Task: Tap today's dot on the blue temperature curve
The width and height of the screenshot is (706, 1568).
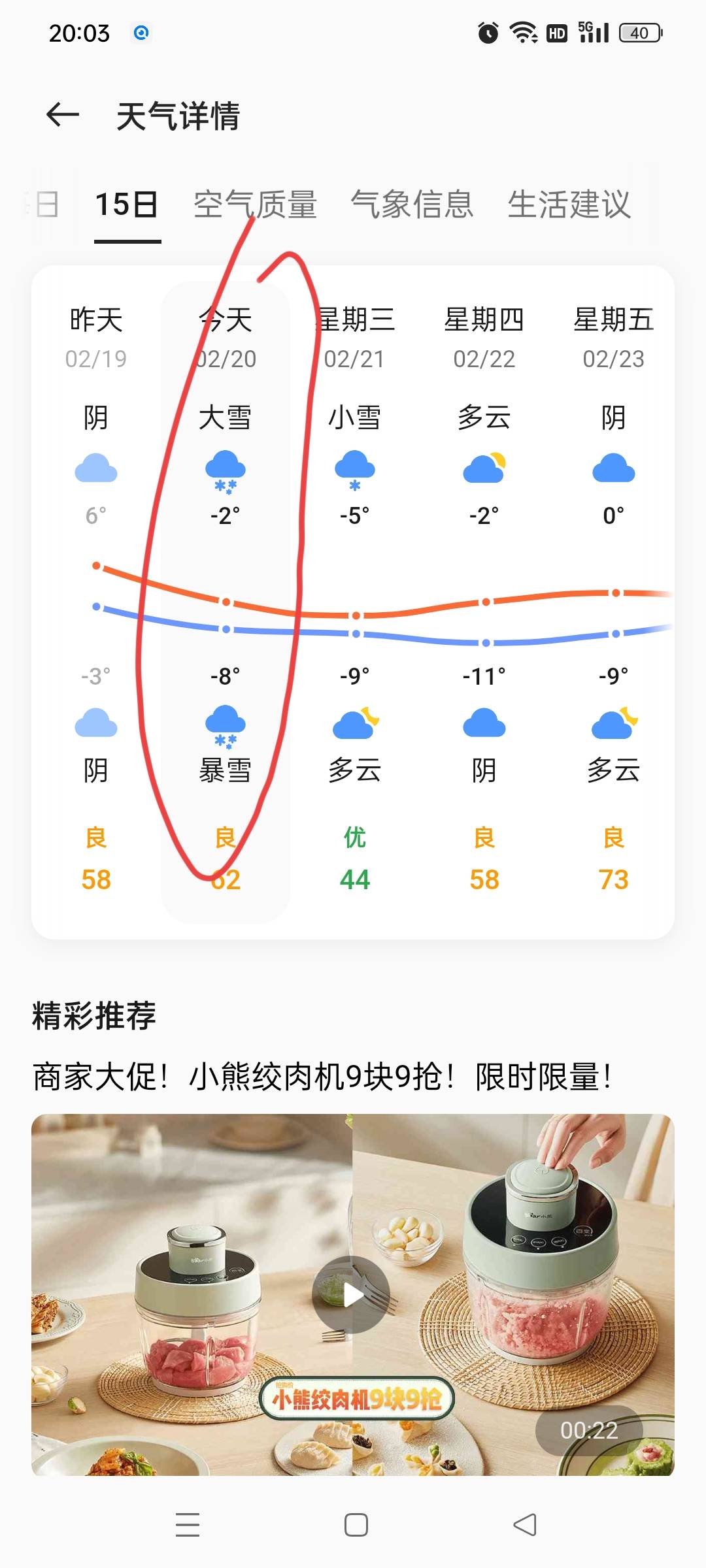Action: [x=226, y=630]
